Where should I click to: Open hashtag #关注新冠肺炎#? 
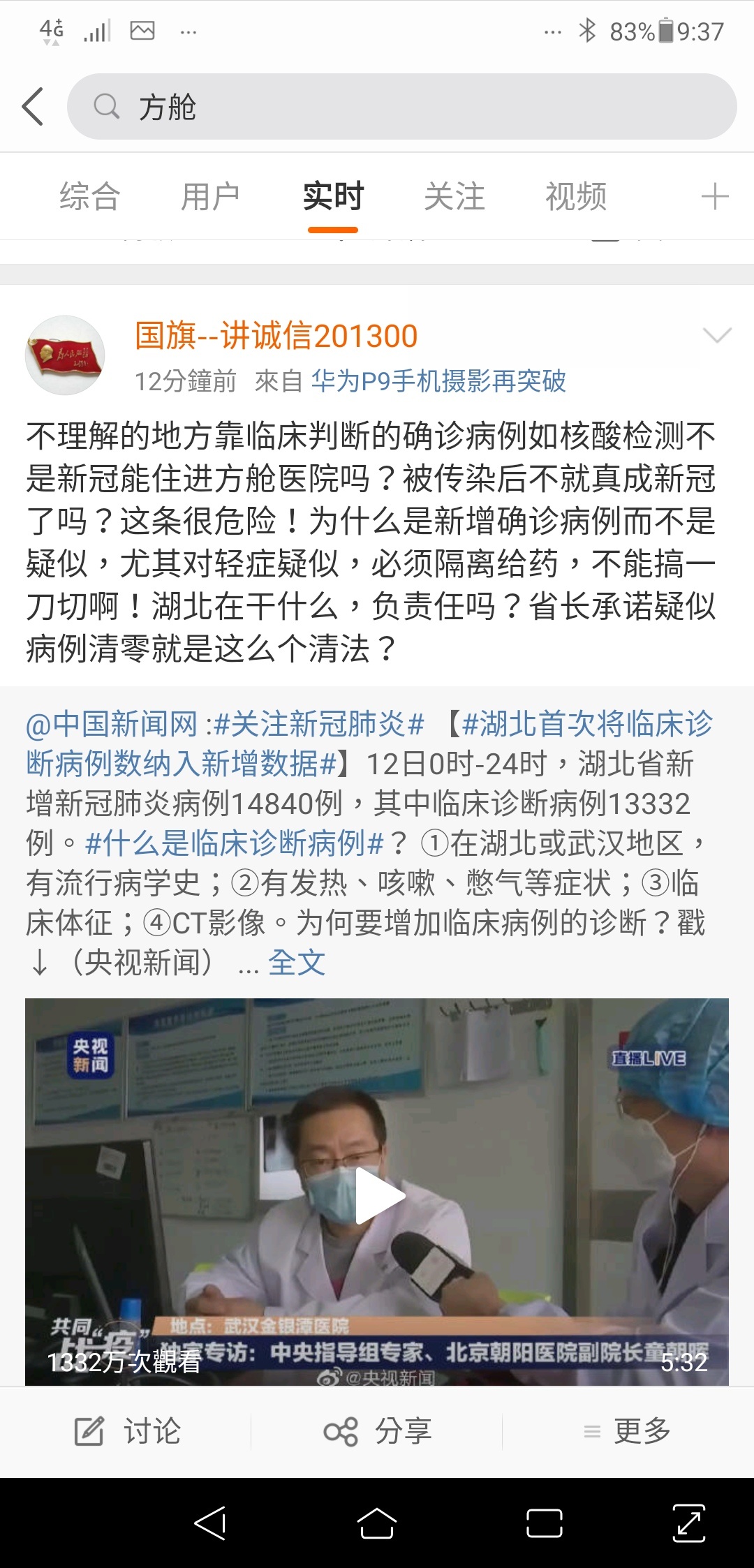[x=319, y=724]
